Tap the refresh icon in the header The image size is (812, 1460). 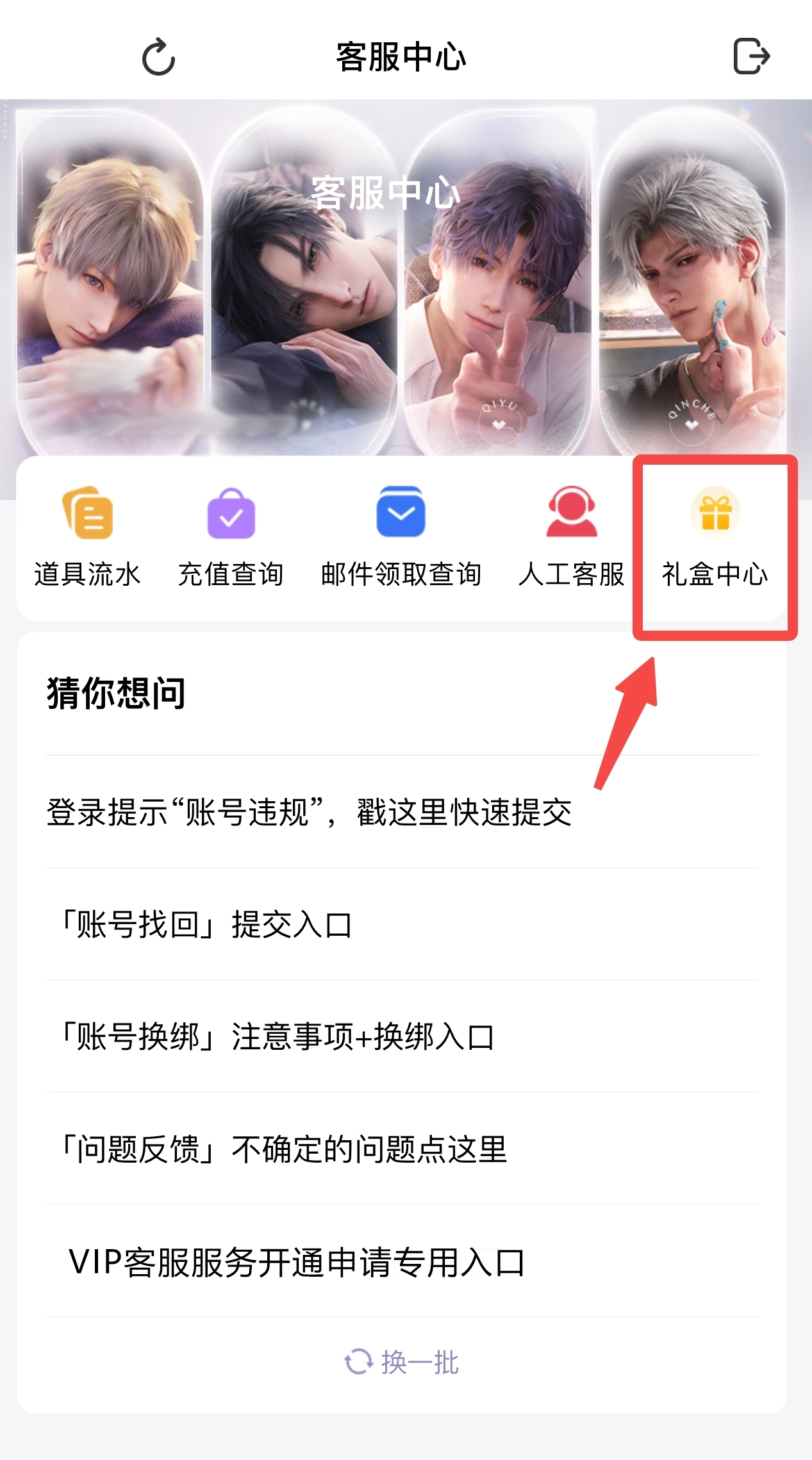pyautogui.click(x=158, y=57)
